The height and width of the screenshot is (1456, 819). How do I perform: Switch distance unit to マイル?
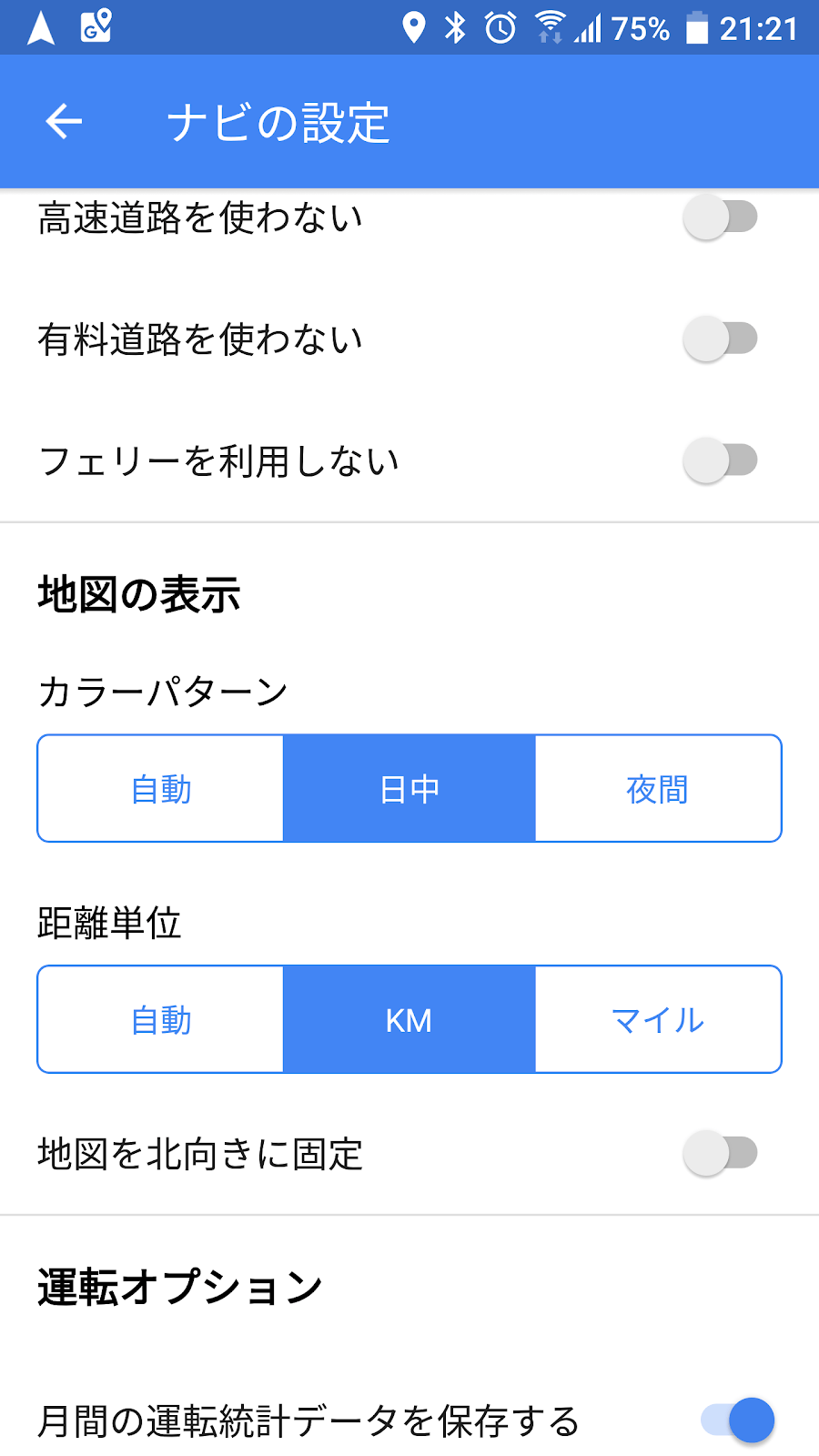click(658, 1020)
